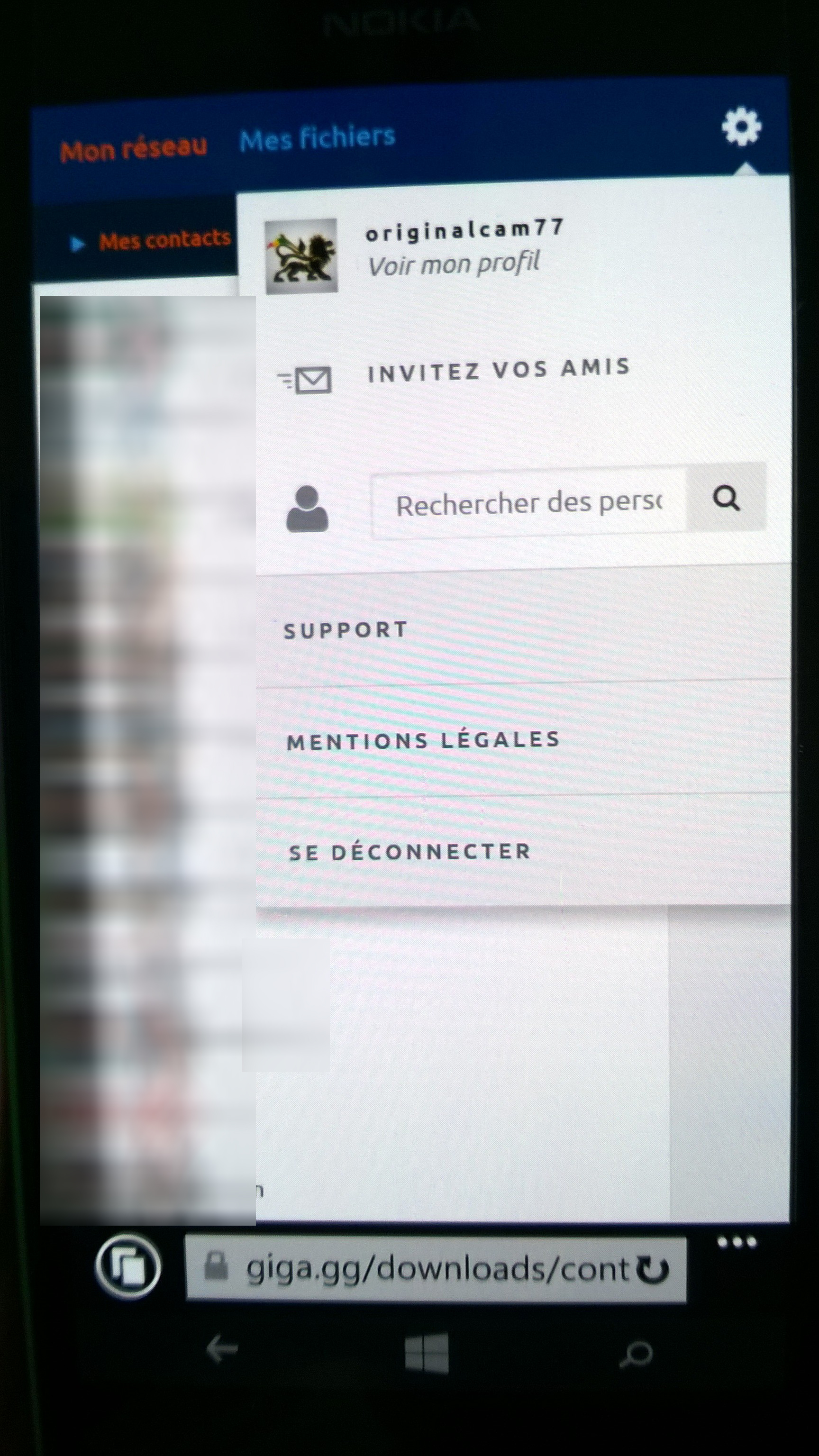Go back with the system back arrow

coord(222,1350)
